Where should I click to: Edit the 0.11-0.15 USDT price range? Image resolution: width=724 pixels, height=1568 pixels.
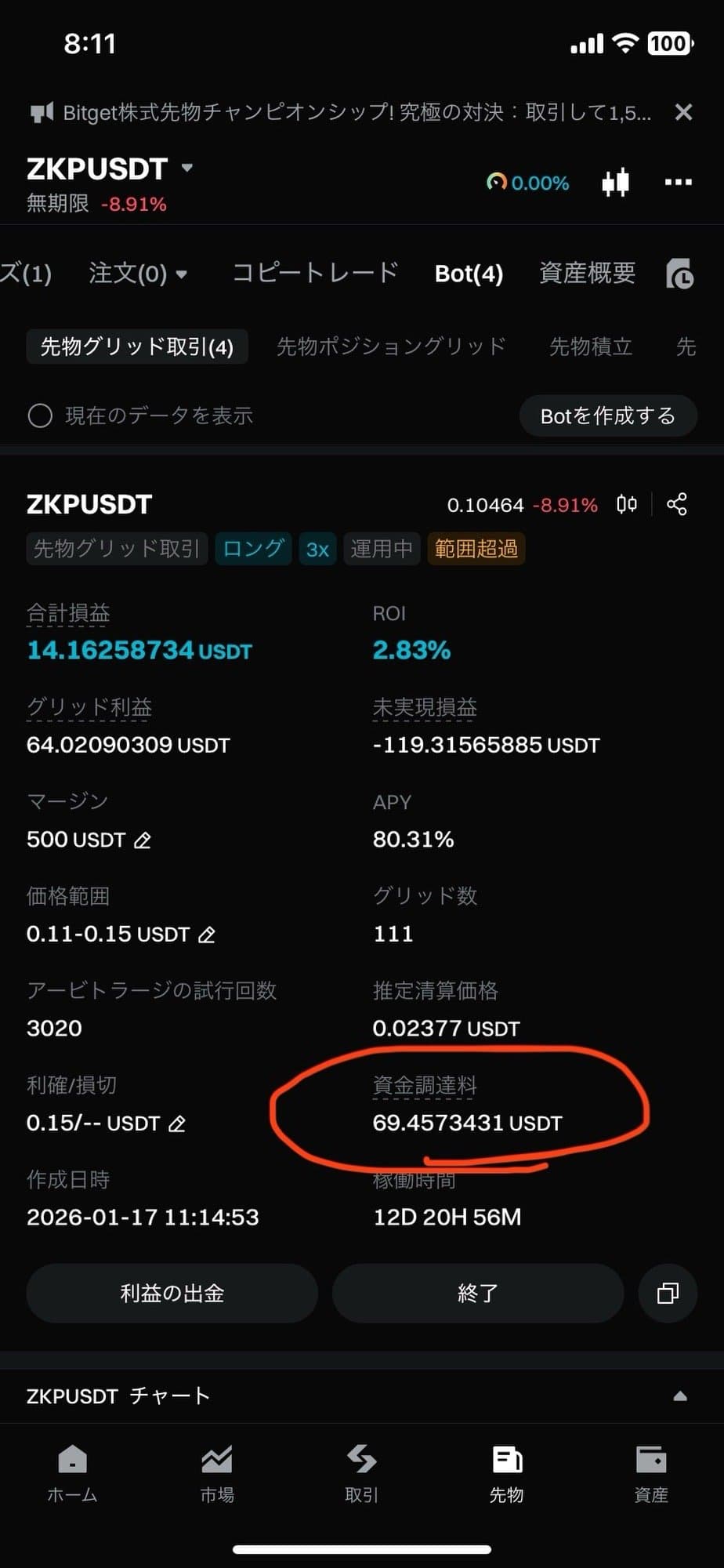tap(207, 935)
